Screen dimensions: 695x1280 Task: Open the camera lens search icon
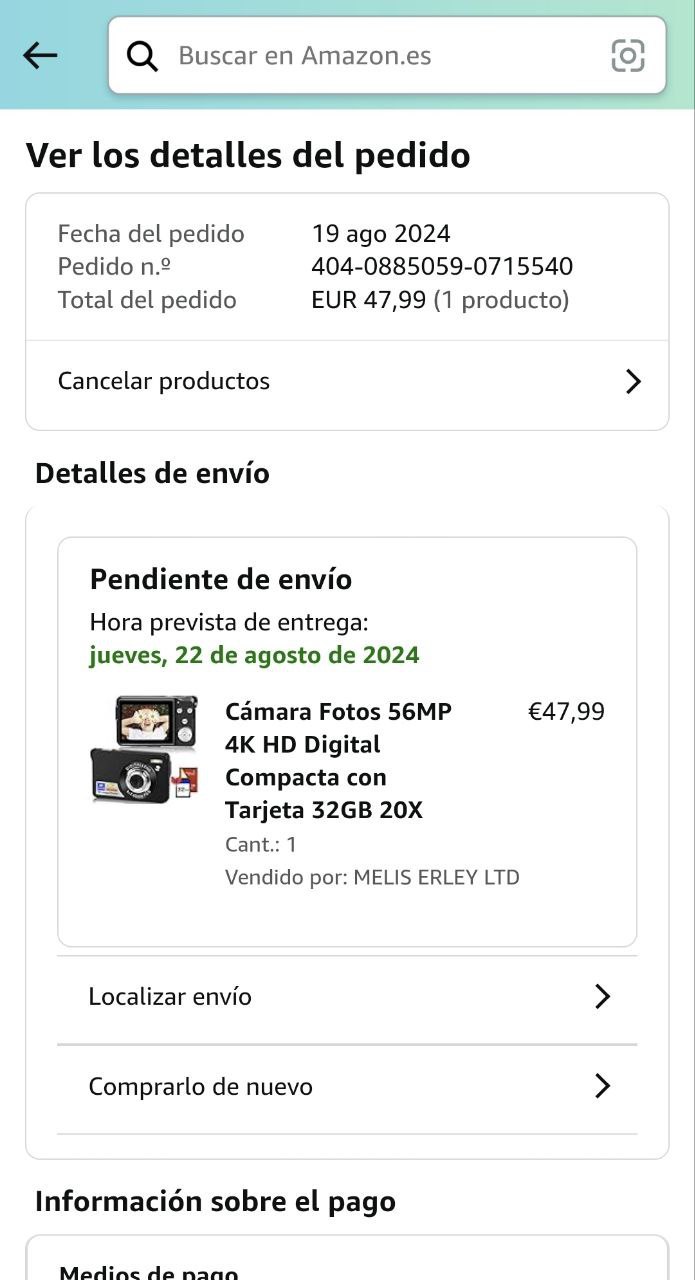point(628,56)
